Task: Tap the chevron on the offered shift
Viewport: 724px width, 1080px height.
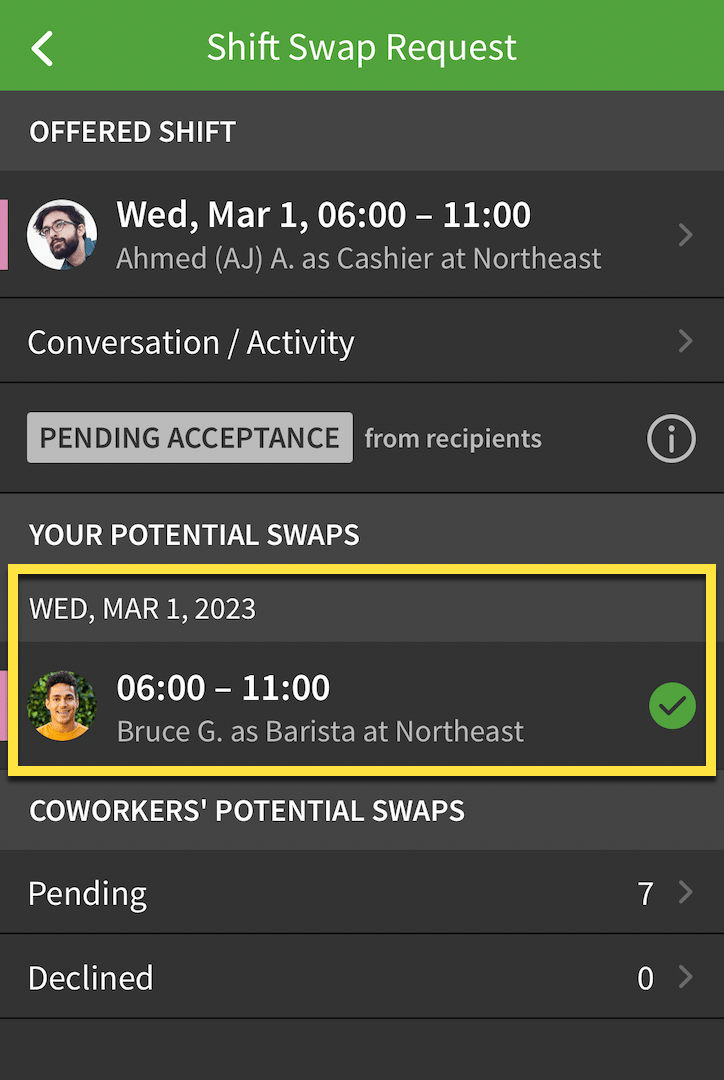Action: 687,235
